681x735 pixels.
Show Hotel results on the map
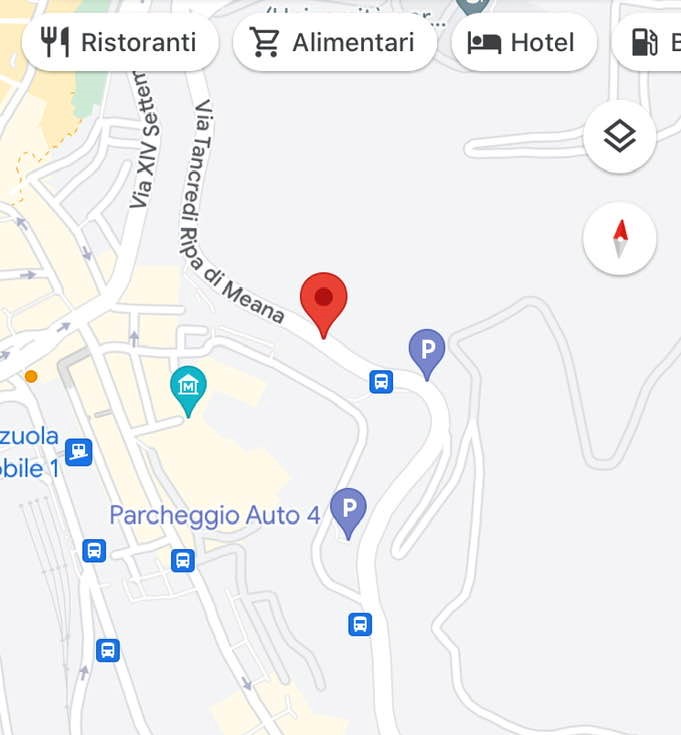tap(523, 43)
